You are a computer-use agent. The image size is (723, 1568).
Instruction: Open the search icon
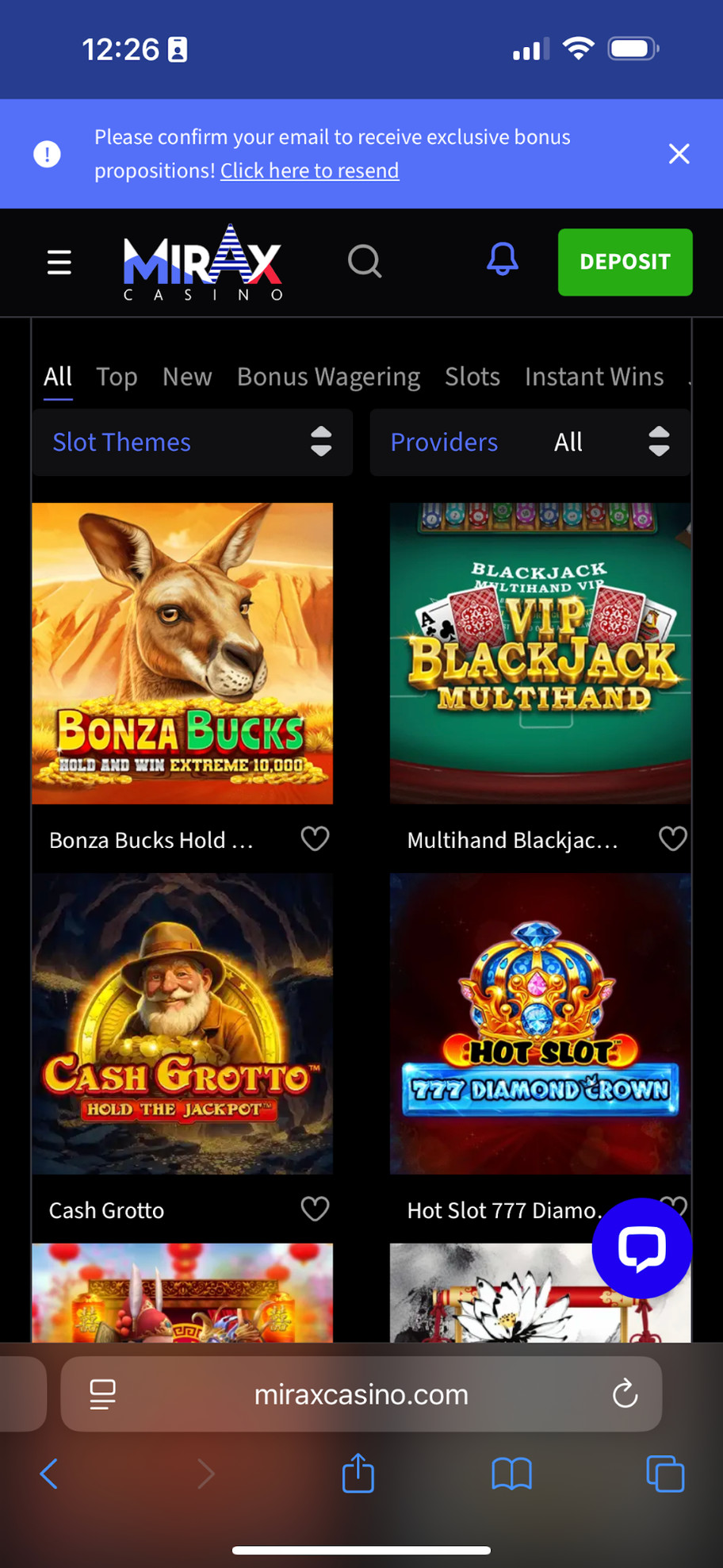click(365, 261)
